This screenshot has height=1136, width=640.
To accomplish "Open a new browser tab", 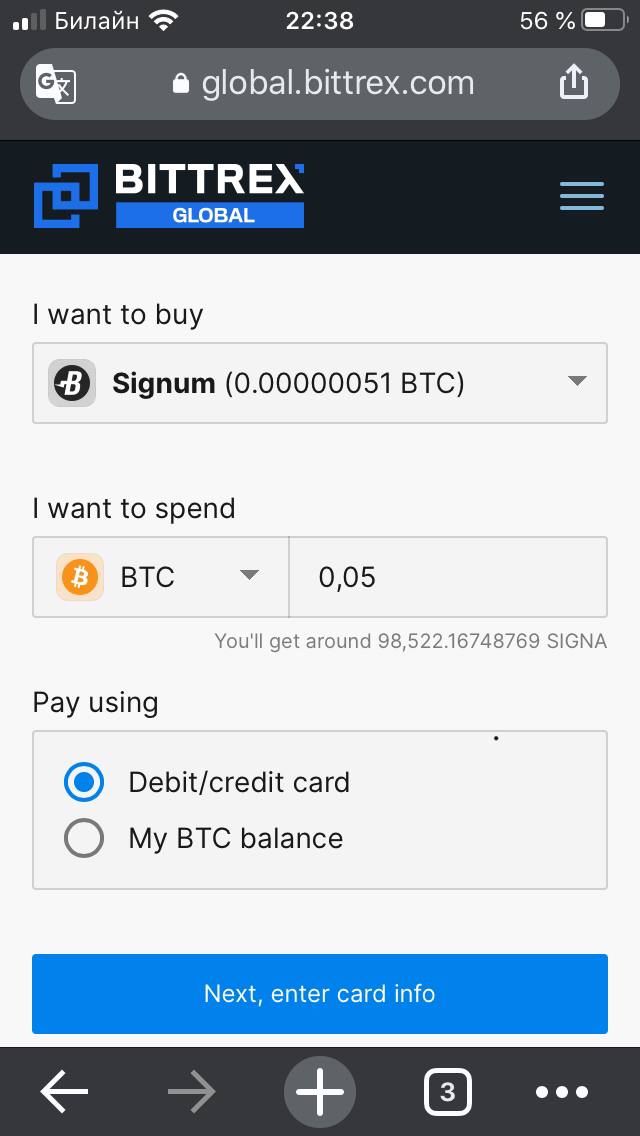I will point(320,1091).
